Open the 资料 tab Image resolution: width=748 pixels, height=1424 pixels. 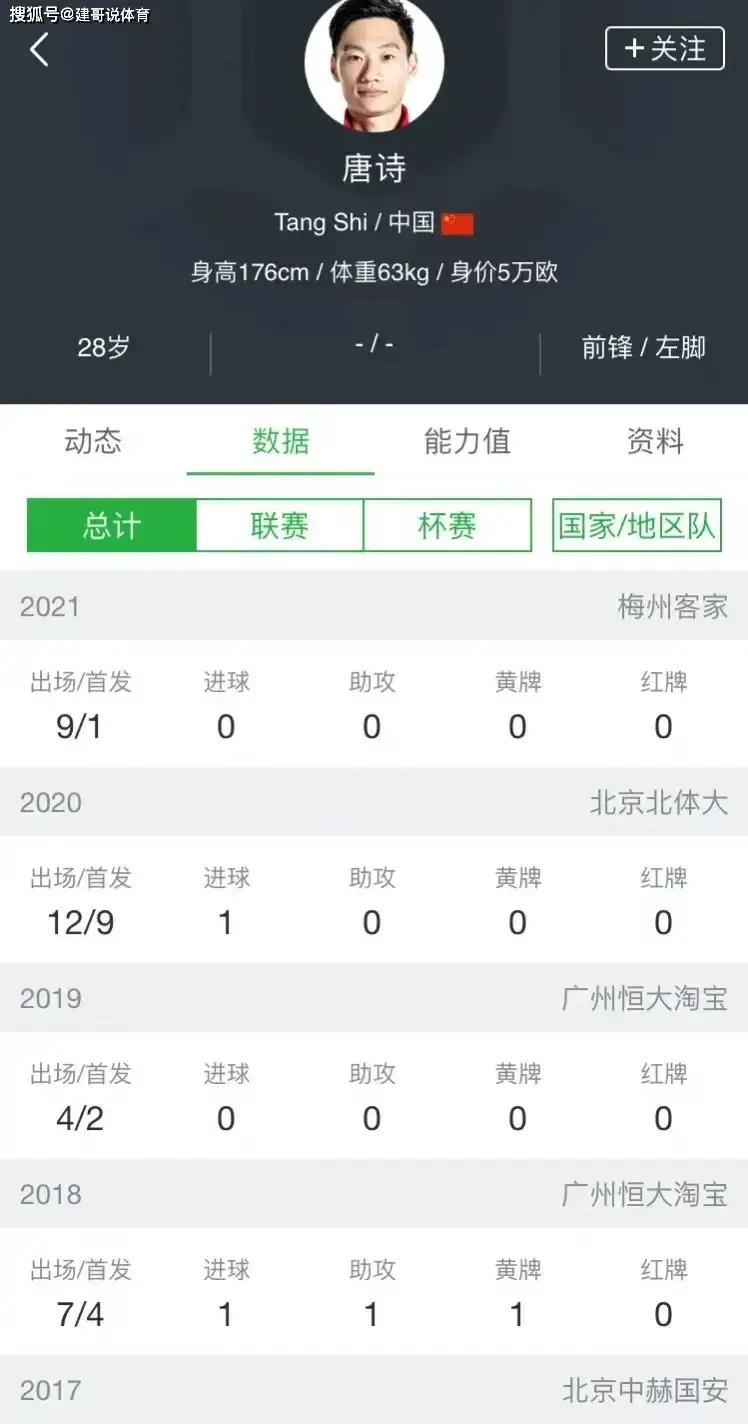pos(655,441)
